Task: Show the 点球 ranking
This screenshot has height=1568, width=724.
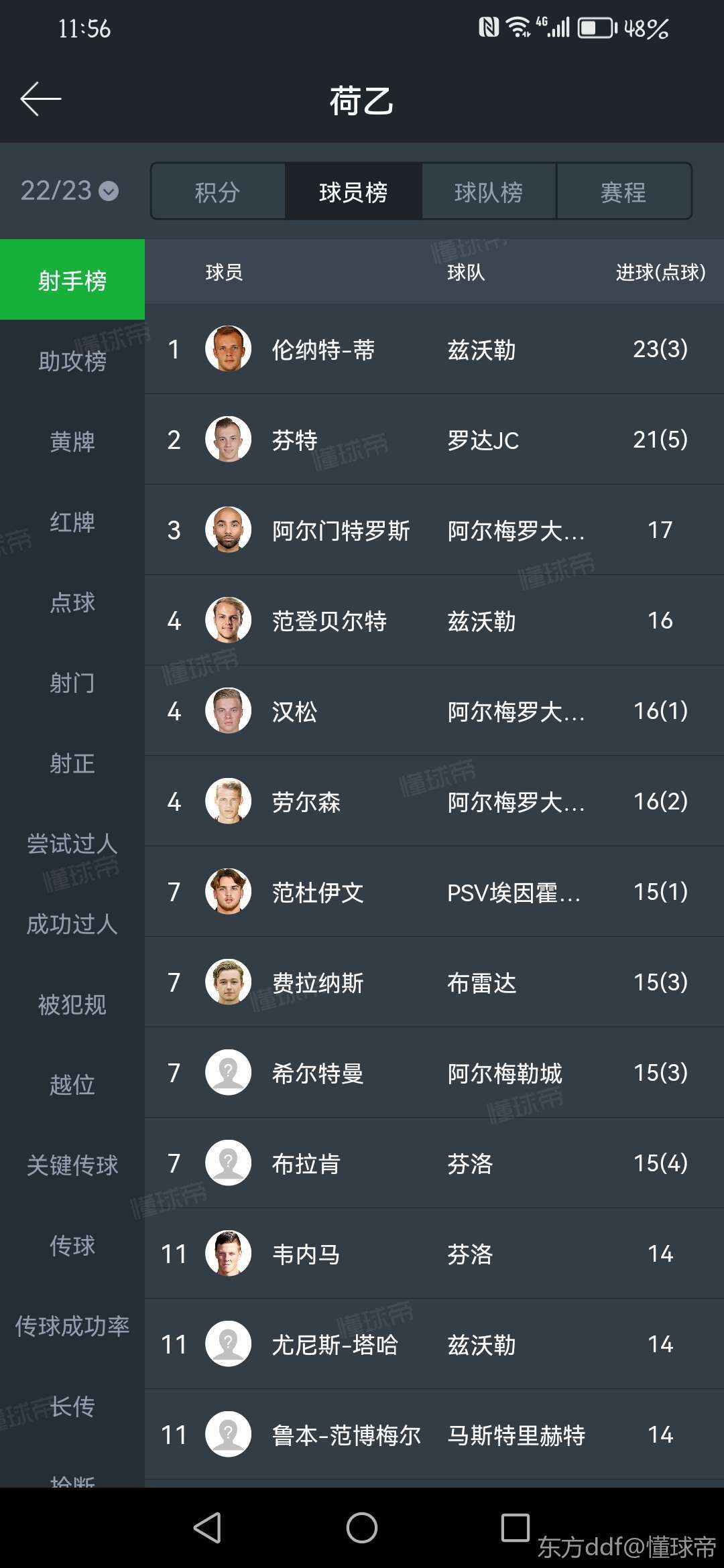Action: (x=72, y=602)
